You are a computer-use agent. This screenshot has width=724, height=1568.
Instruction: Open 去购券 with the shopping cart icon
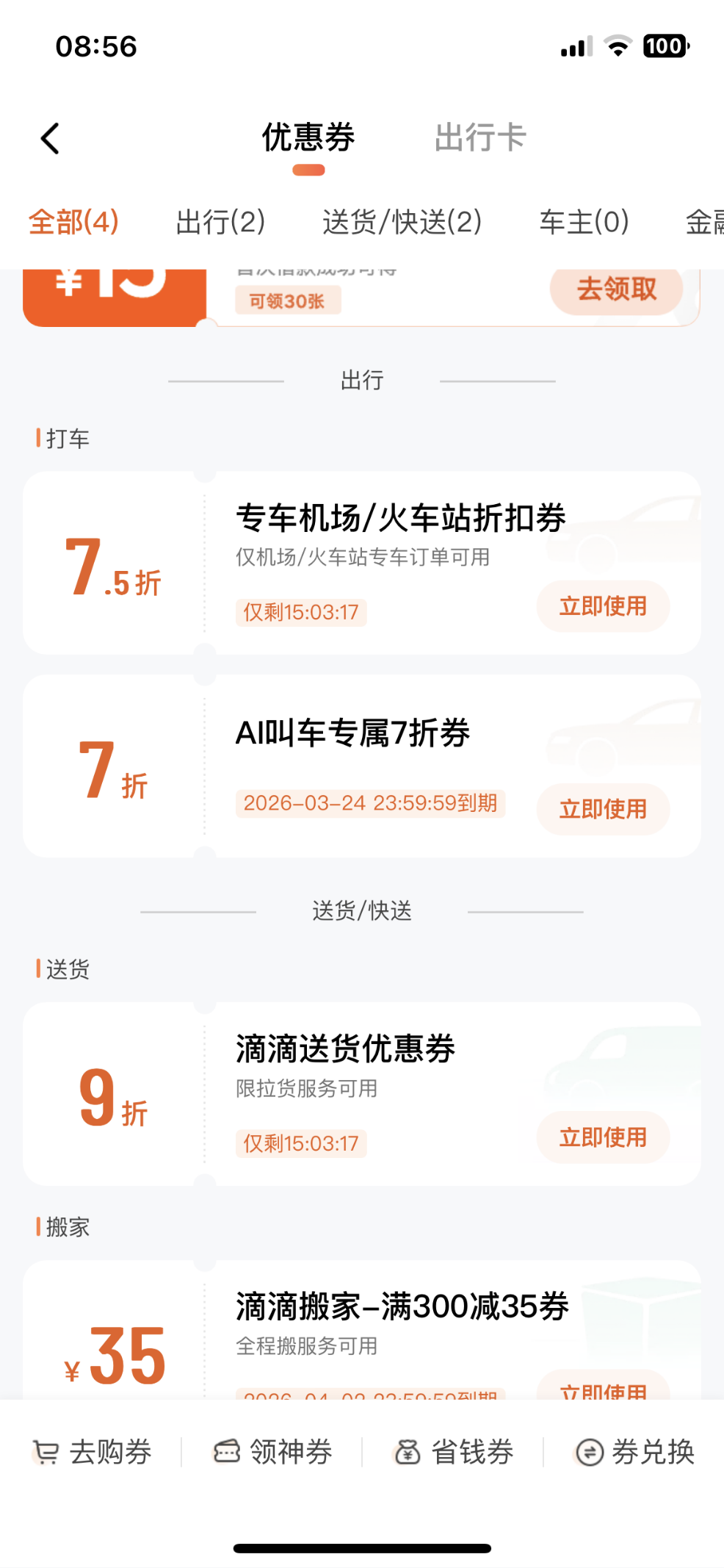pos(93,1451)
